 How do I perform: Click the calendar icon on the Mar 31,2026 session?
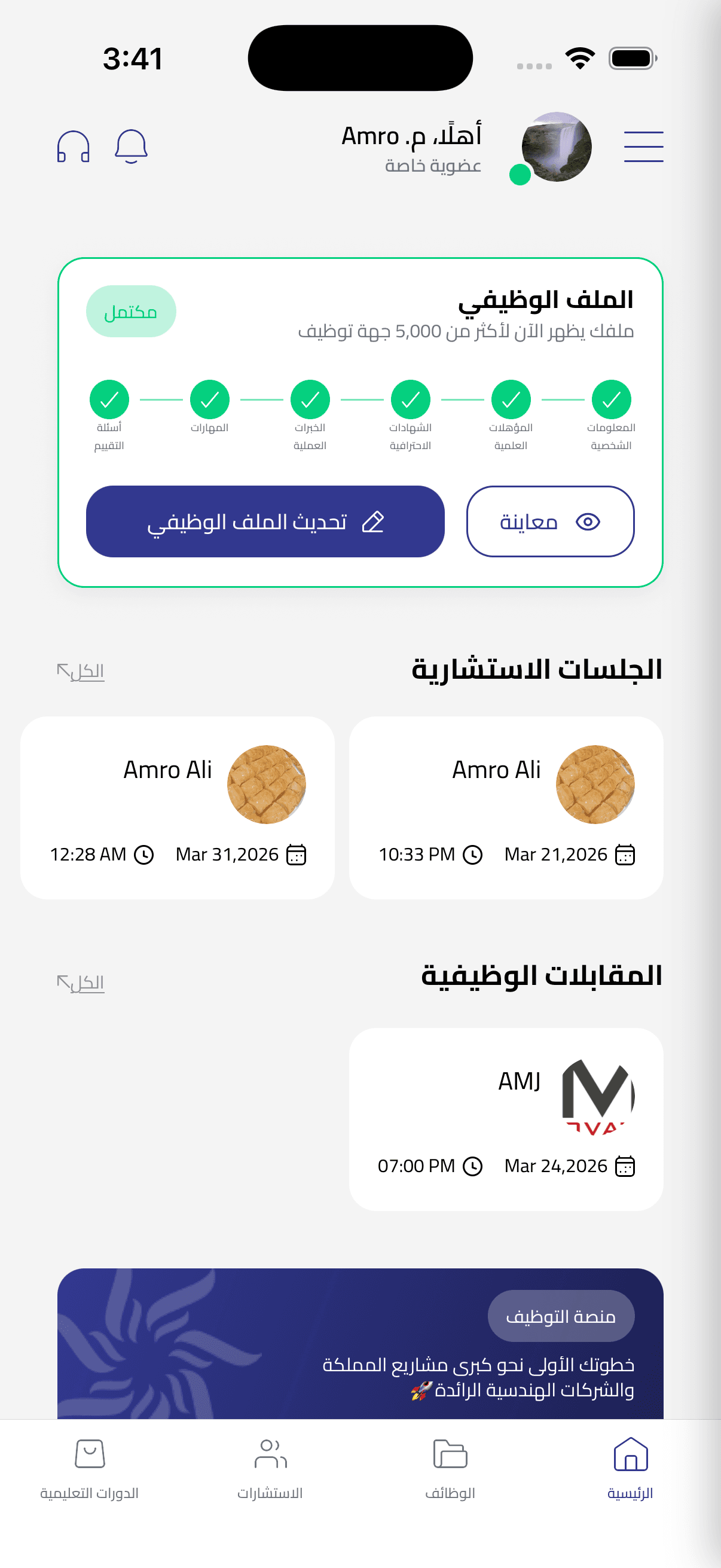pos(297,854)
